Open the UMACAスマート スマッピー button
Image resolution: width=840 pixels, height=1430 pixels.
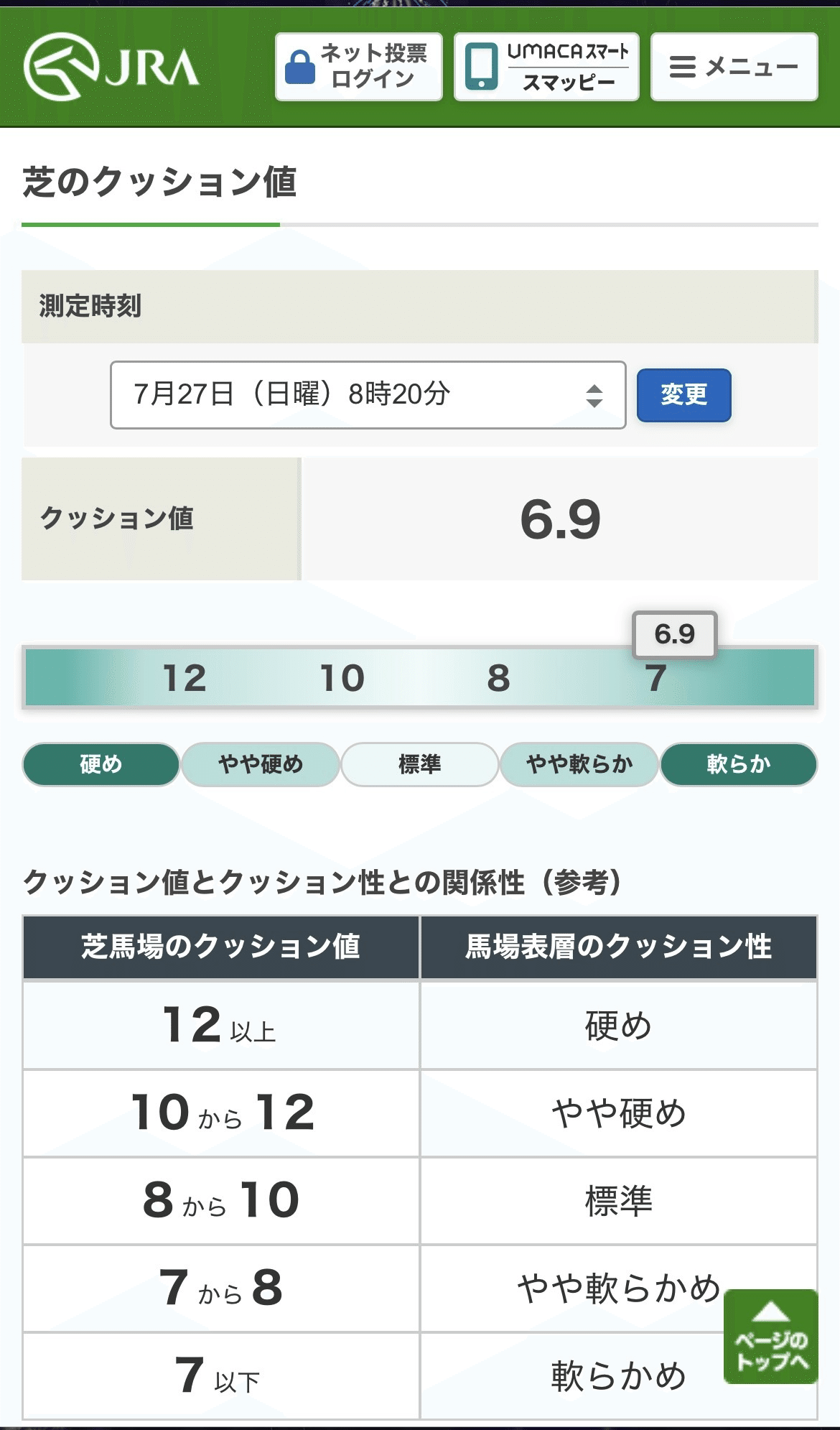click(x=546, y=67)
